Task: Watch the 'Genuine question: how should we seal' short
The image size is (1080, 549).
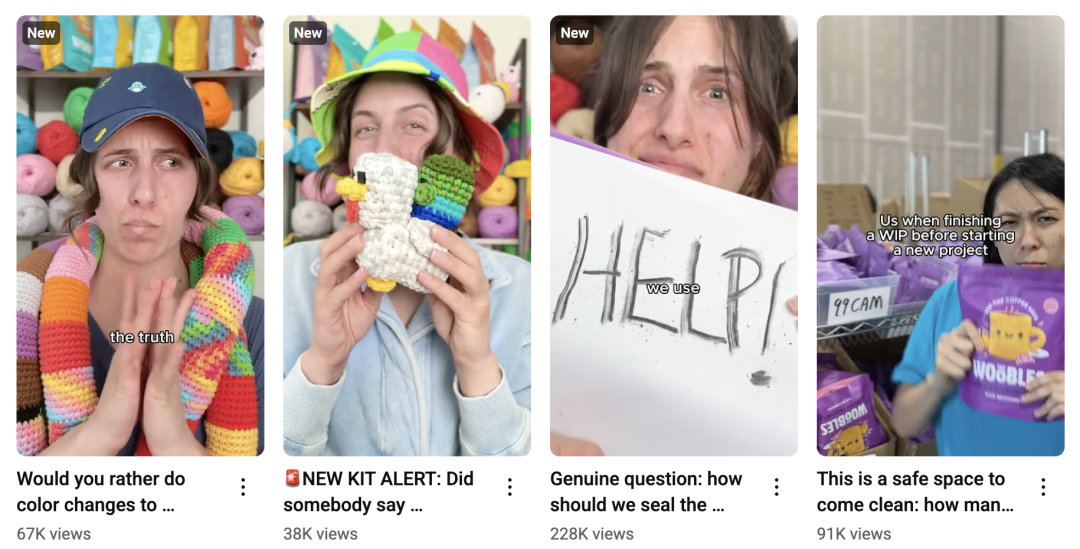Action: (x=673, y=235)
